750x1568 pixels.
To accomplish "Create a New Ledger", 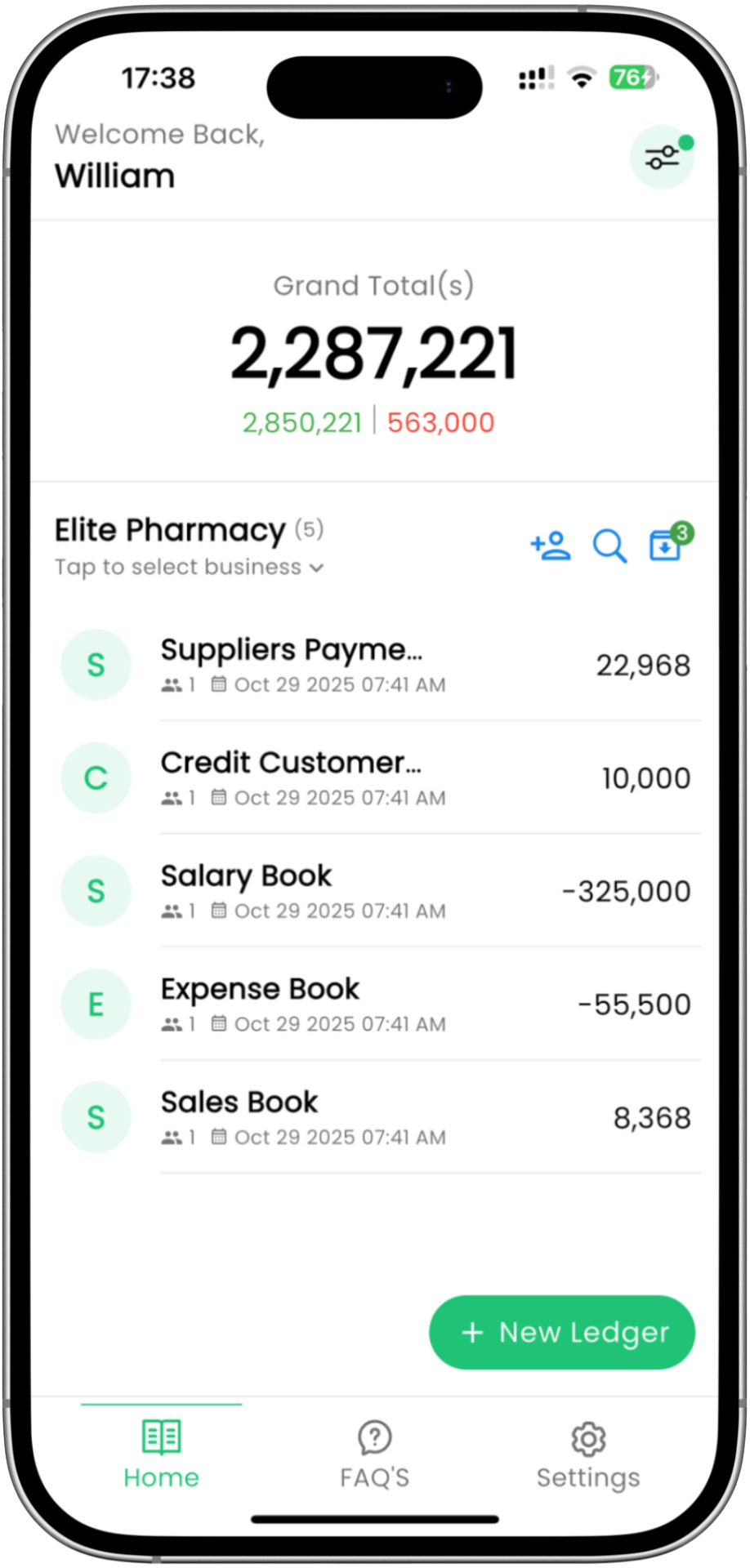I will pyautogui.click(x=562, y=1332).
